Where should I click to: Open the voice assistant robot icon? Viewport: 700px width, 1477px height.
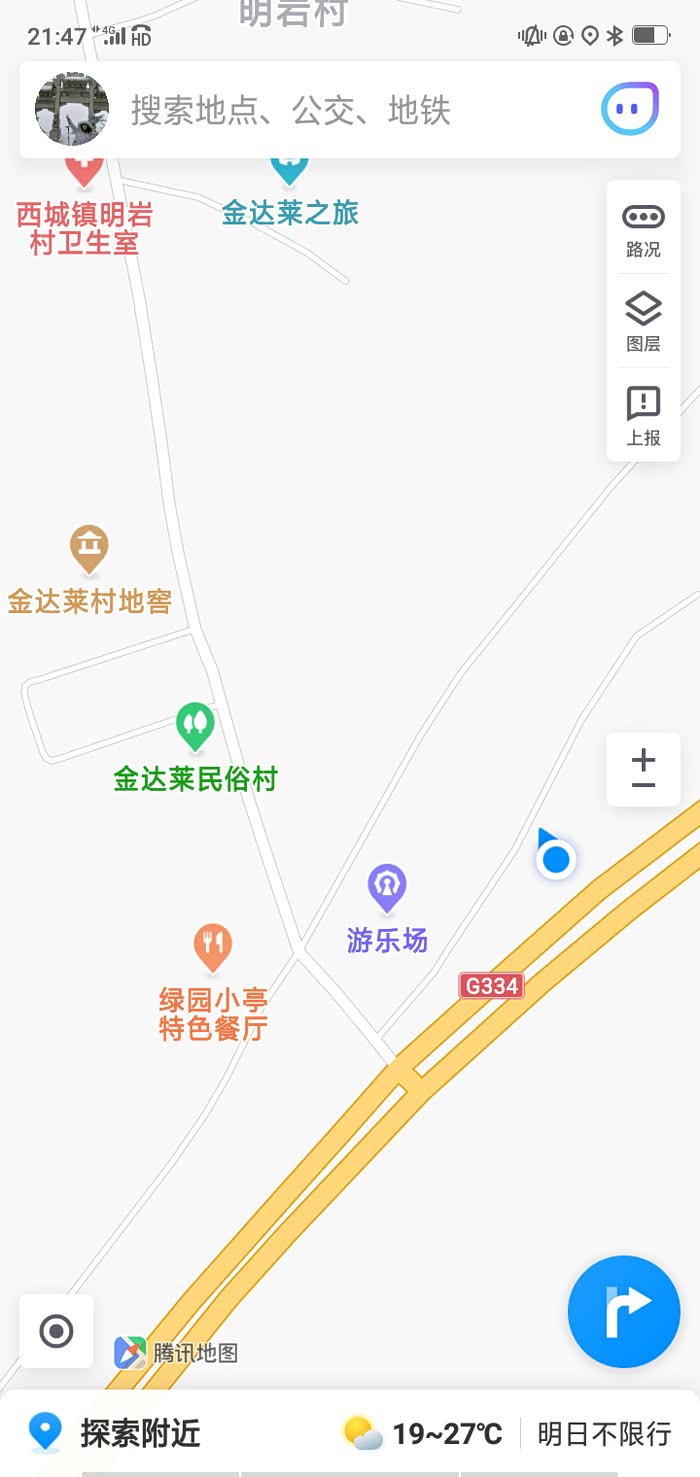630,109
